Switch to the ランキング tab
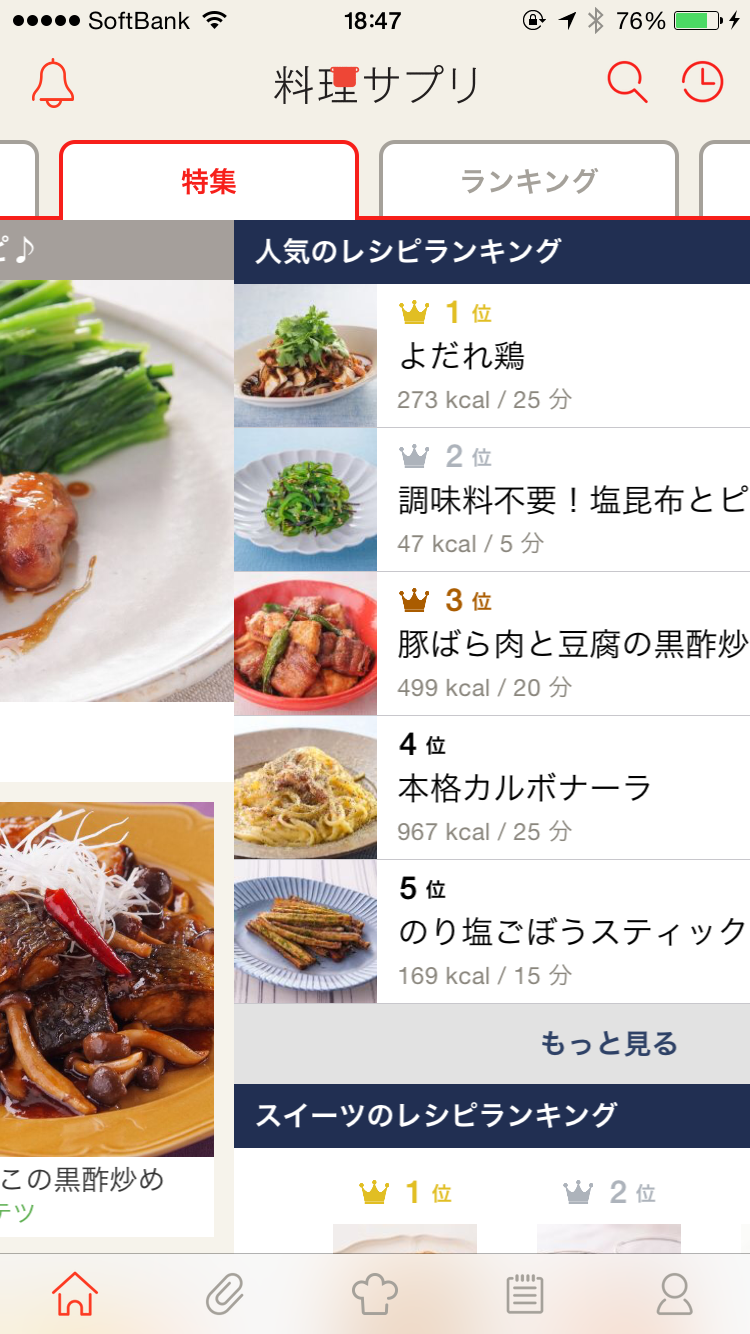Viewport: 750px width, 1334px height. [528, 181]
